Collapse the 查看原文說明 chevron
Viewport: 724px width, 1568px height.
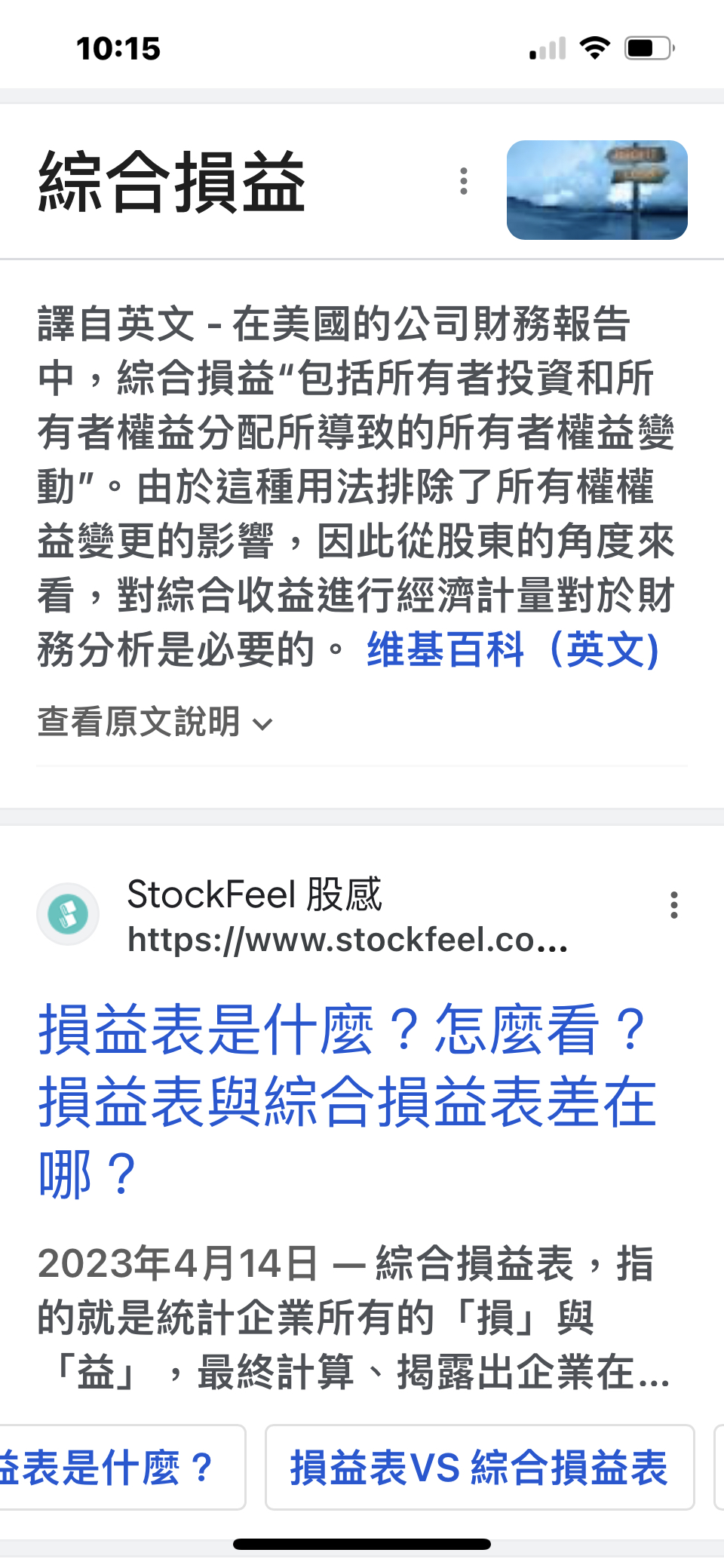(x=263, y=724)
